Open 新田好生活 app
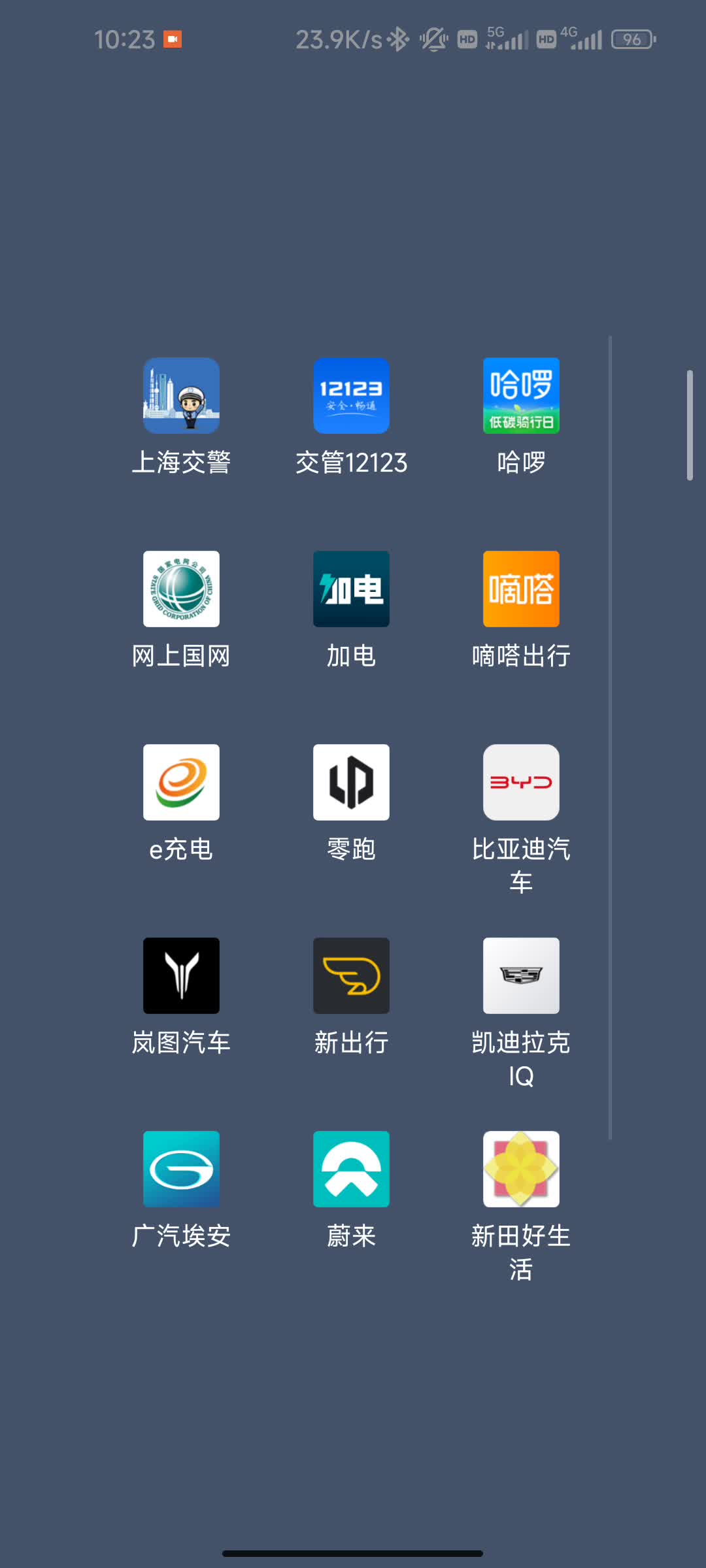This screenshot has height=1568, width=706. pyautogui.click(x=521, y=1169)
